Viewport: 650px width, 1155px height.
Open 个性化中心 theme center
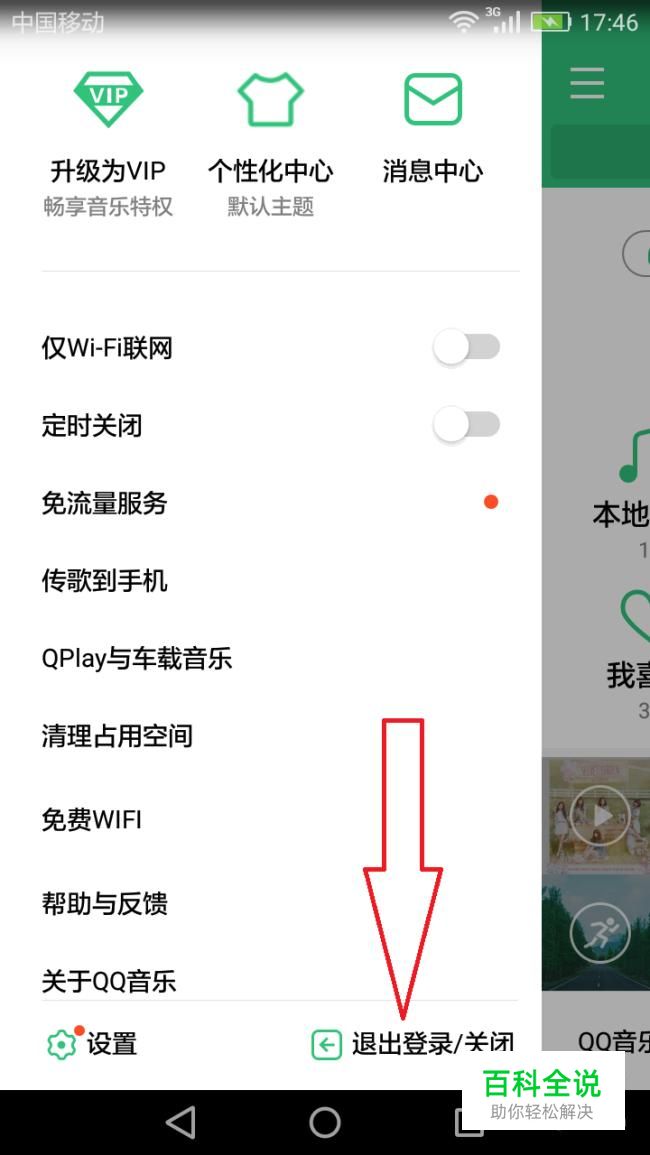pos(270,140)
